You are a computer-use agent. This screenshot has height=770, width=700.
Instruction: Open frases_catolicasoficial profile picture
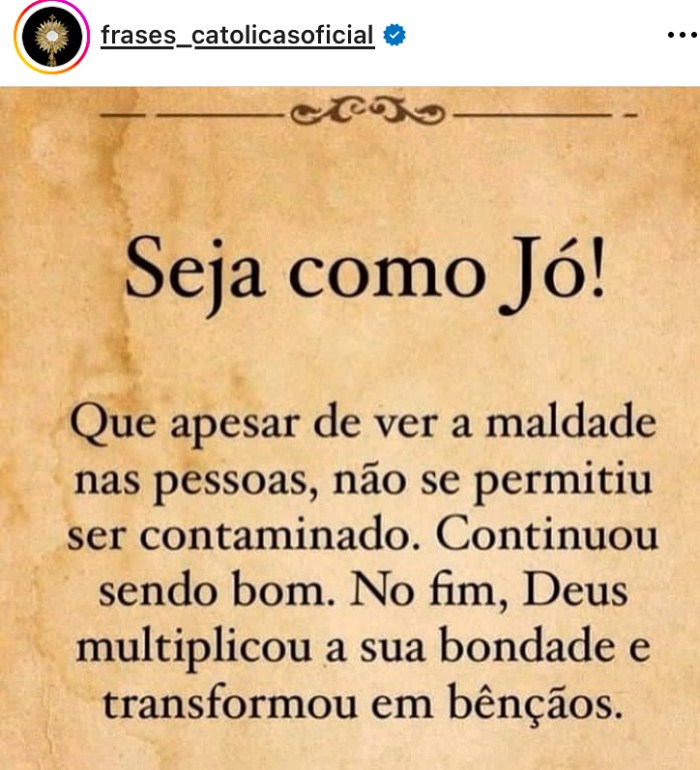coord(51,37)
